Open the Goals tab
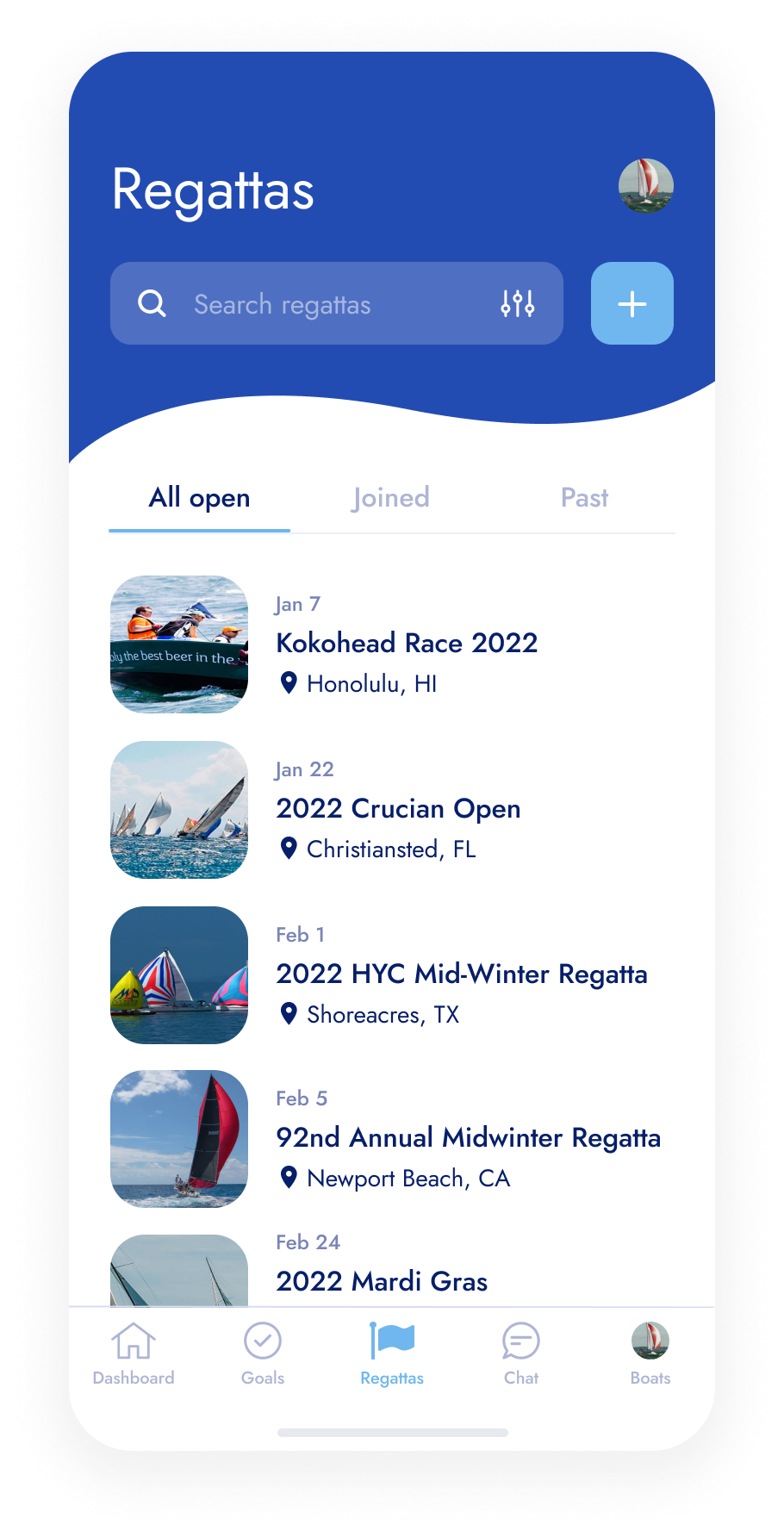784x1537 pixels. click(263, 1353)
